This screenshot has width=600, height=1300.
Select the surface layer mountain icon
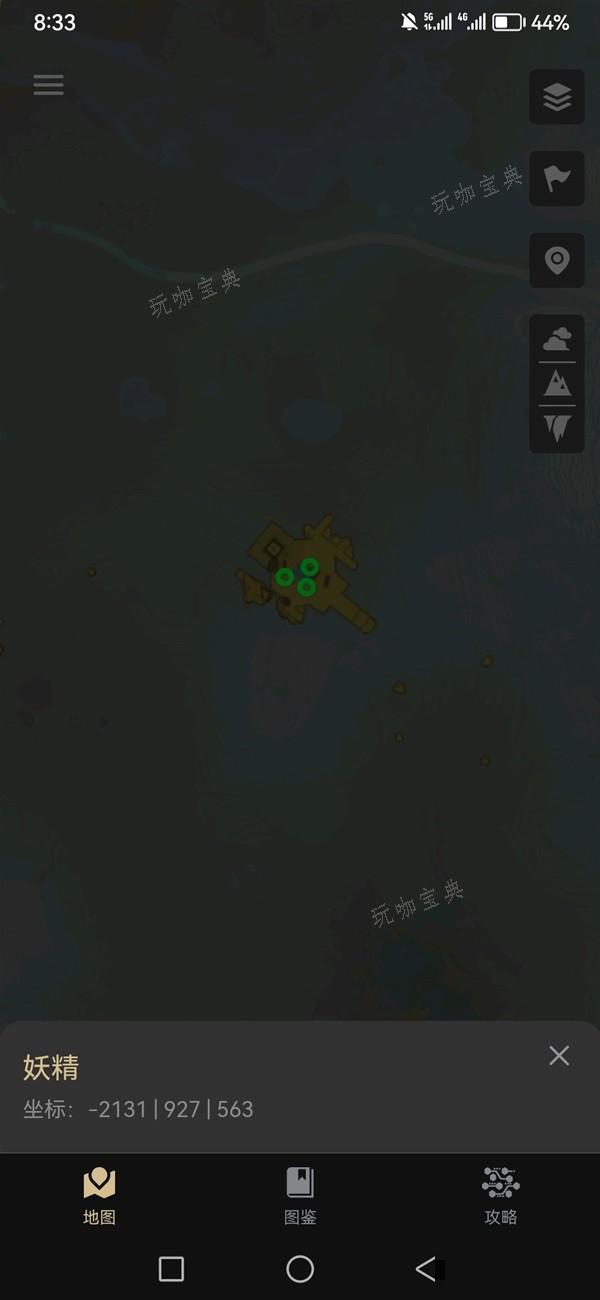557,383
